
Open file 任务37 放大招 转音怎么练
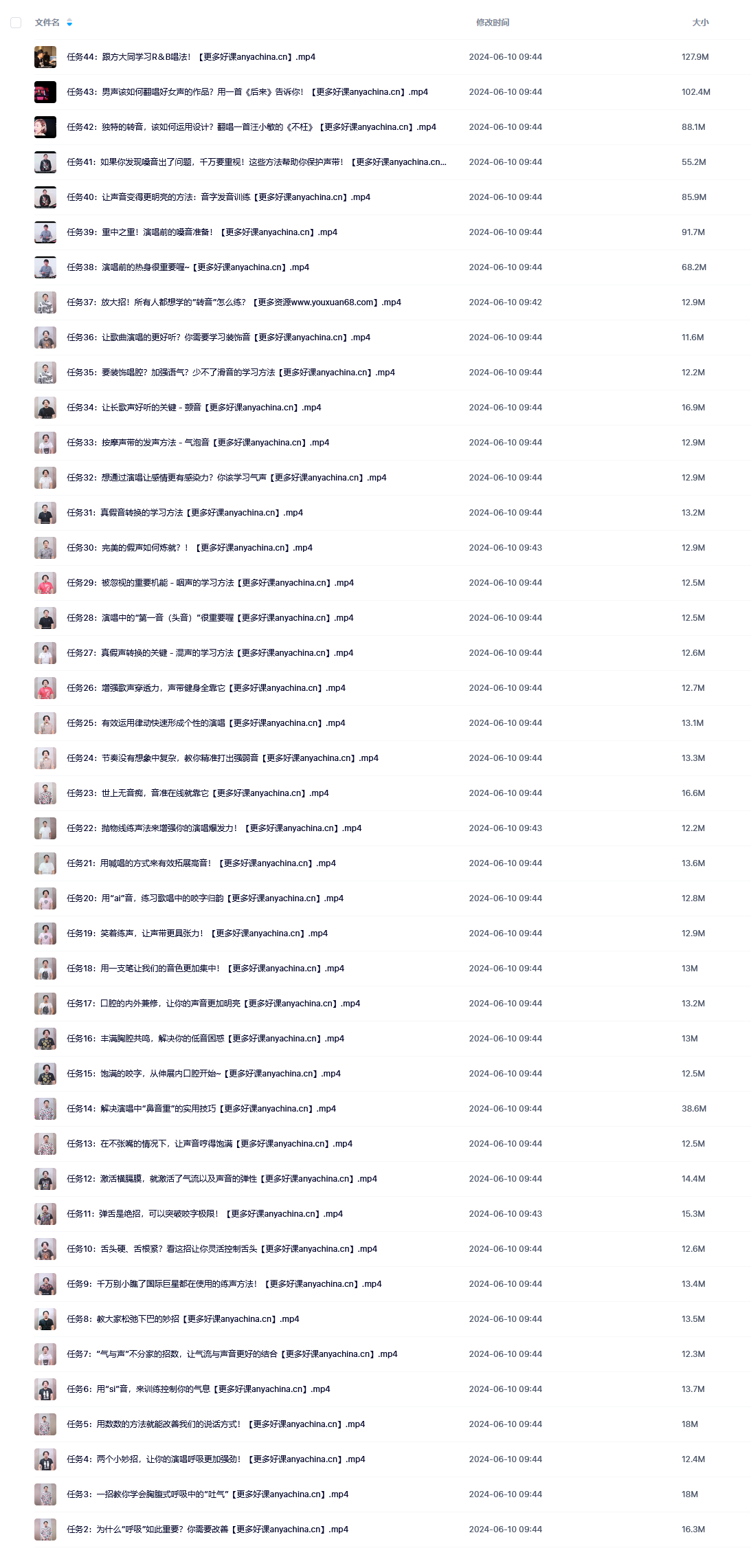click(x=234, y=302)
